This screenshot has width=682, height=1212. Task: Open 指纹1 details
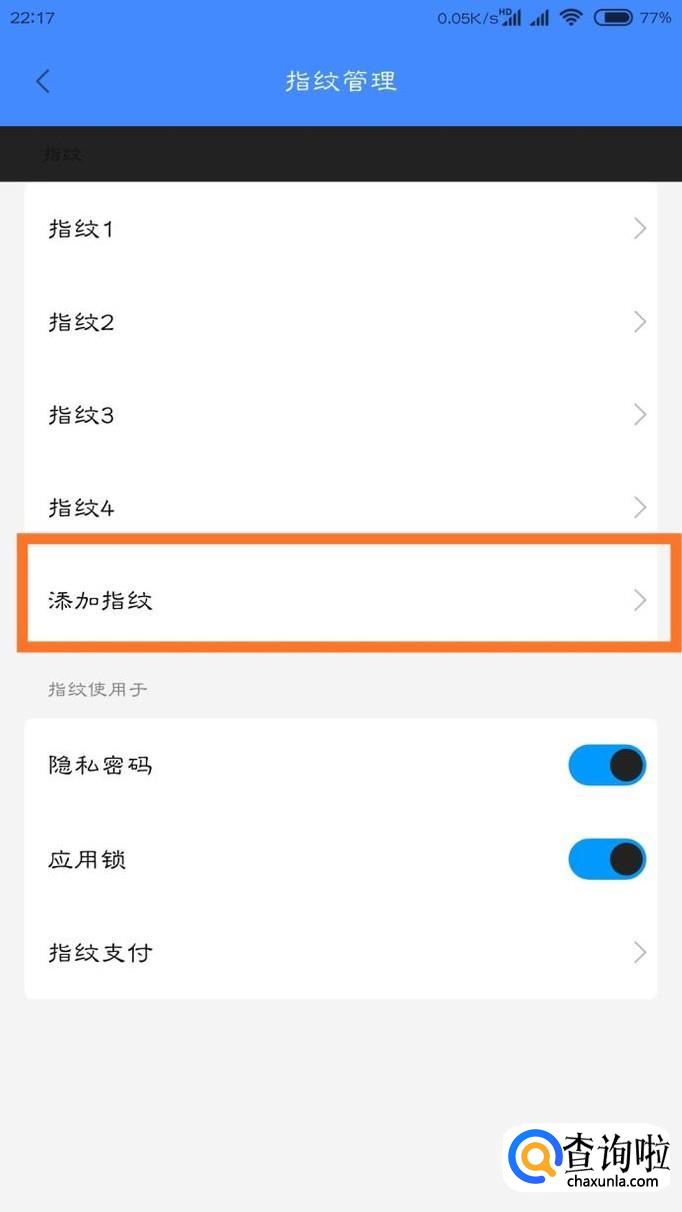pos(340,229)
